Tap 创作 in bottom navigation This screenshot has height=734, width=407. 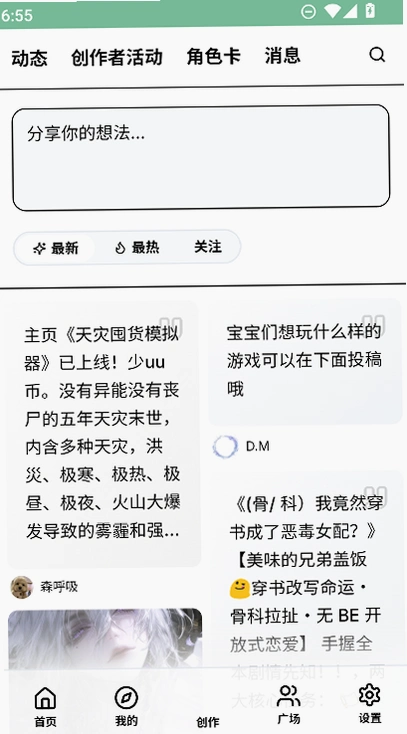[208, 721]
